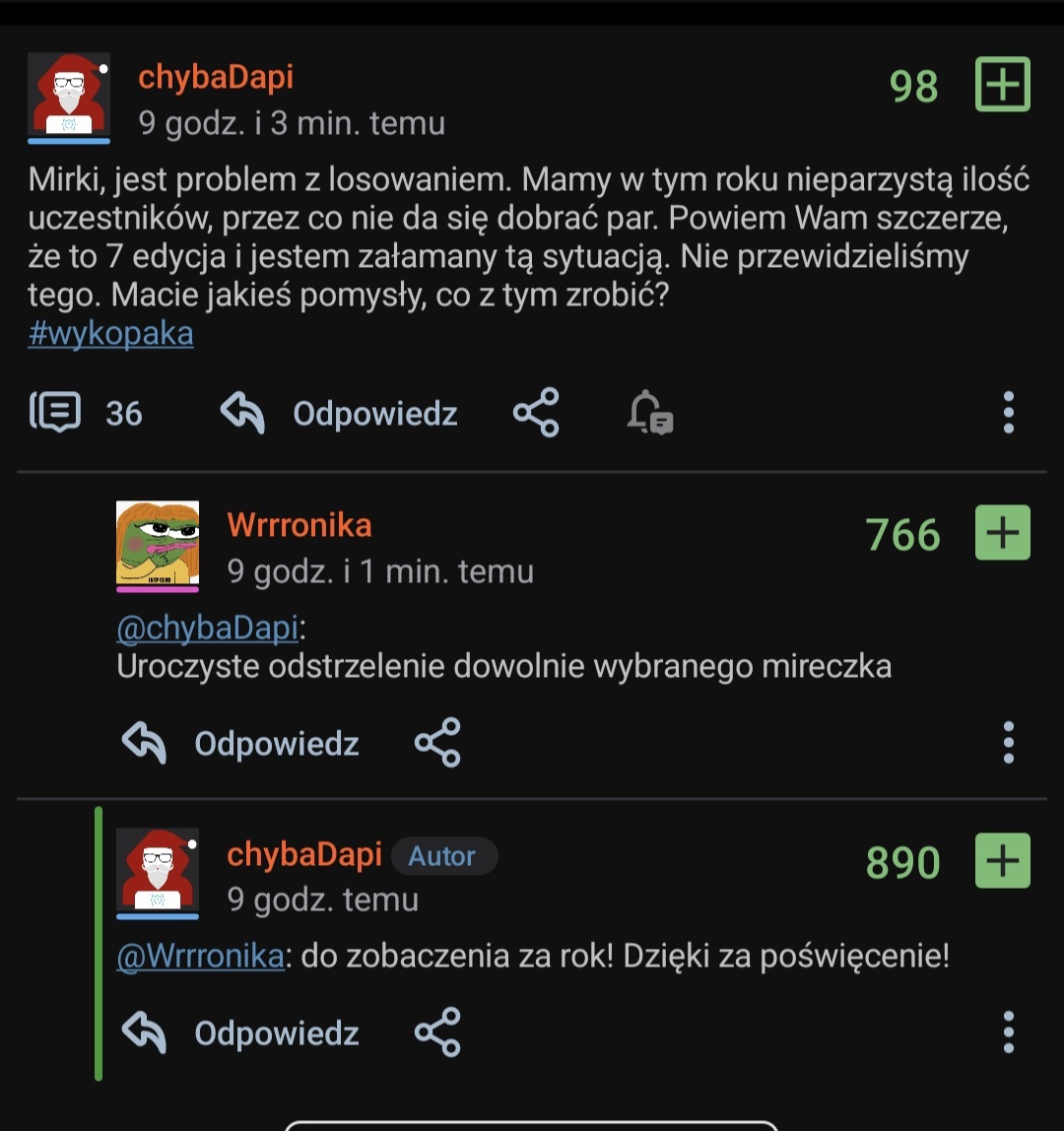Open the 36 comments on the post
Image resolution: width=1064 pixels, height=1131 pixels.
coord(87,412)
